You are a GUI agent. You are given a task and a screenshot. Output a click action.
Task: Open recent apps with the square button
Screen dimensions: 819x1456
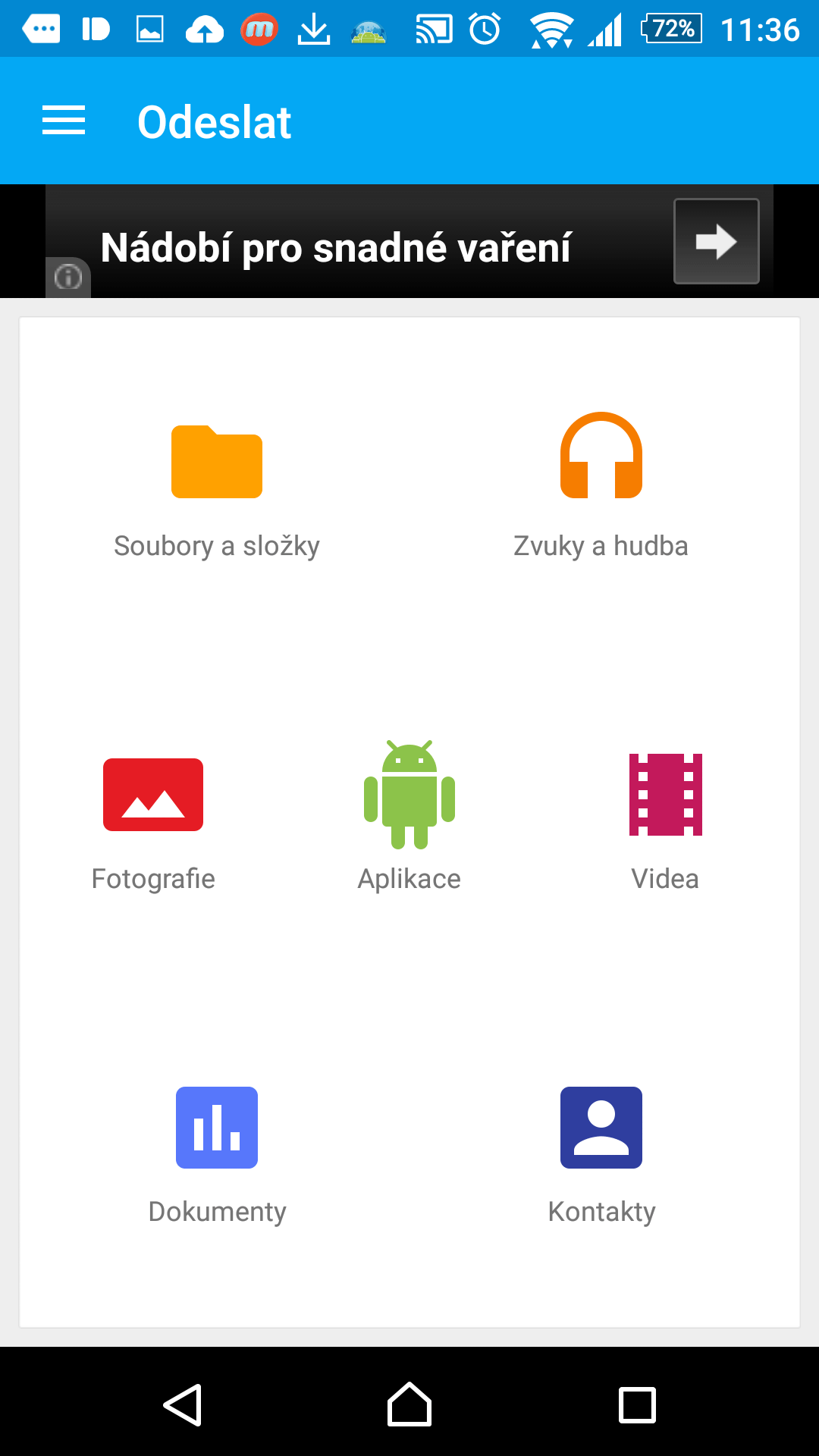637,1404
